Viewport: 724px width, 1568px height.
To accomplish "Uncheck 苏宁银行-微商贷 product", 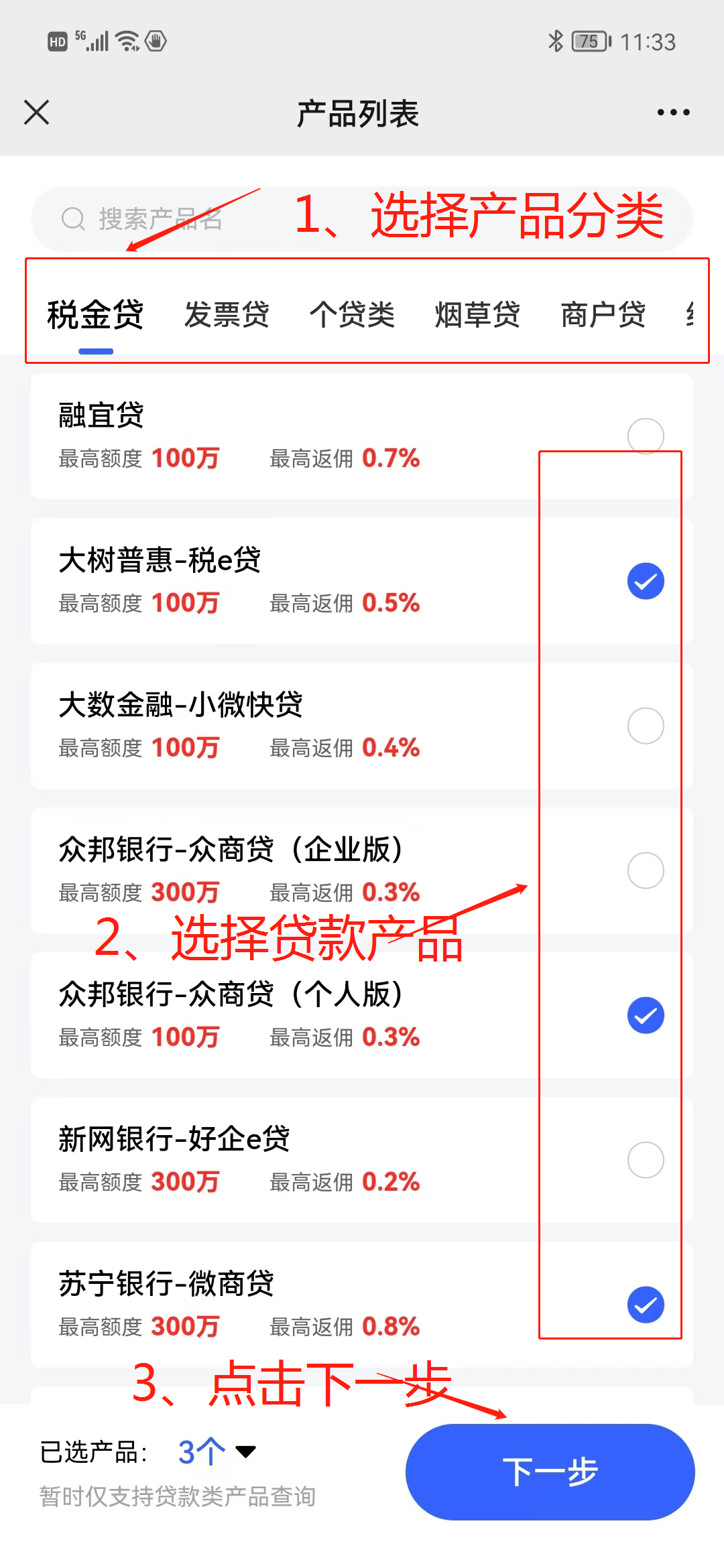I will tap(646, 1305).
